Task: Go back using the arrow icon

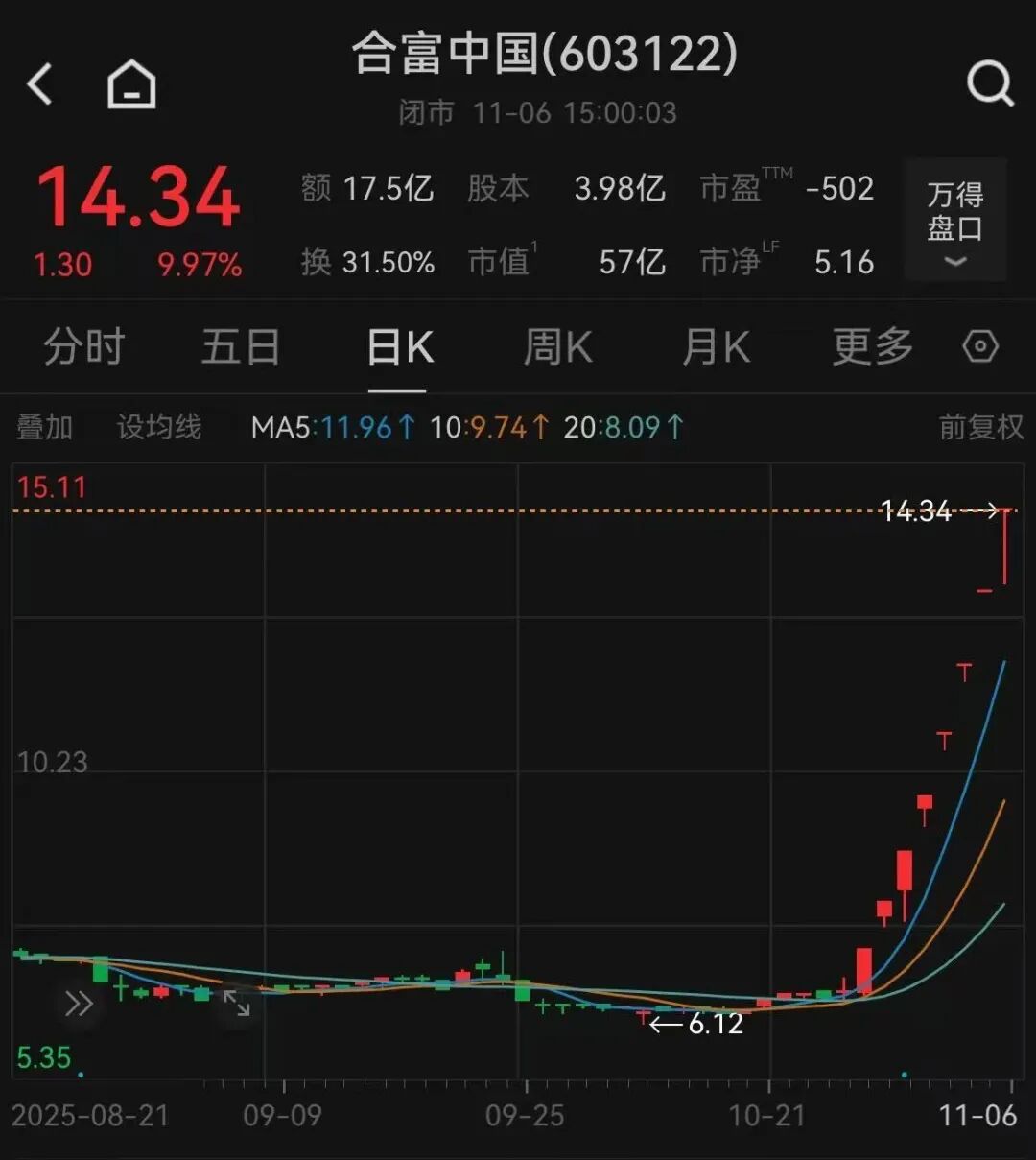Action: [x=40, y=84]
